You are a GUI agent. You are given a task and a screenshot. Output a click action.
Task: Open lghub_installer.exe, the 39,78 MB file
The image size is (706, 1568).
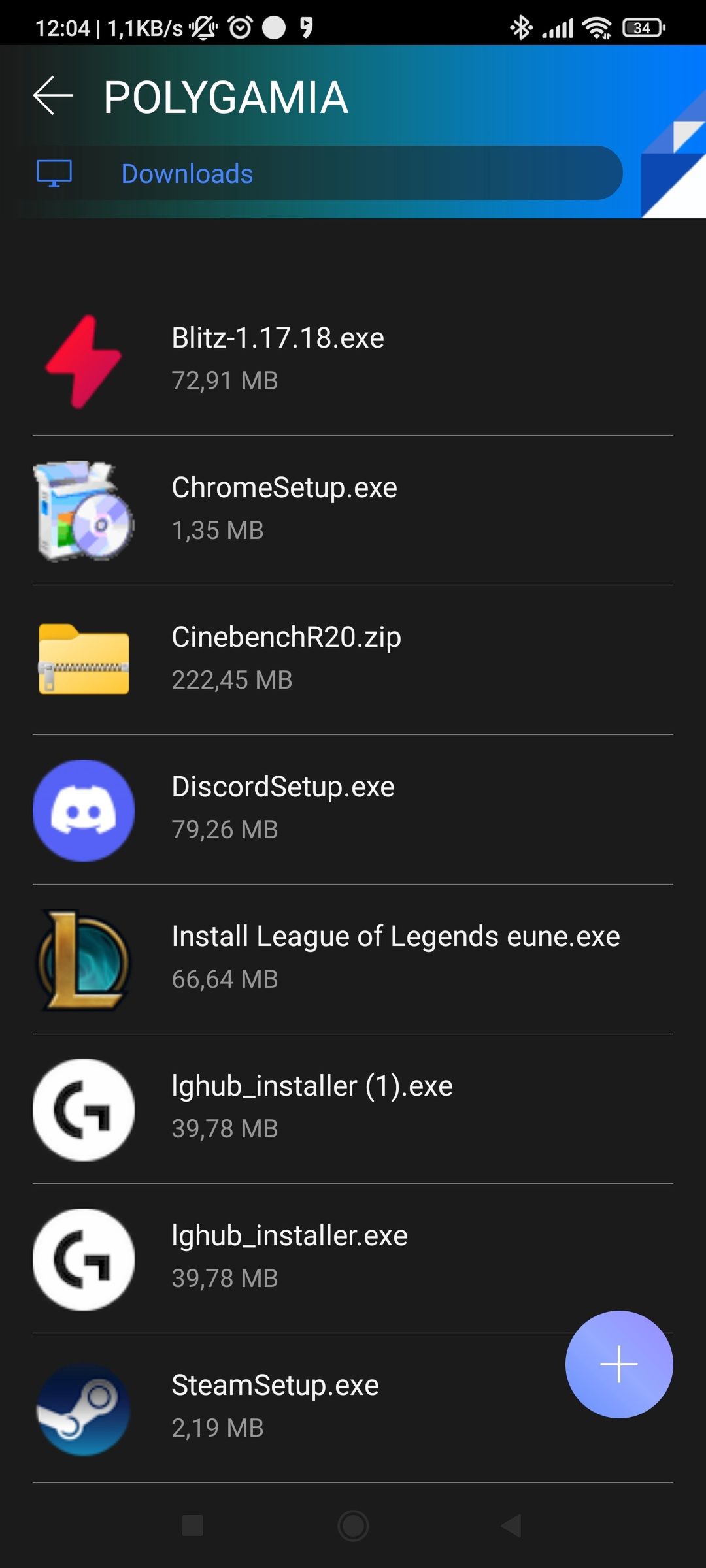click(x=353, y=1258)
